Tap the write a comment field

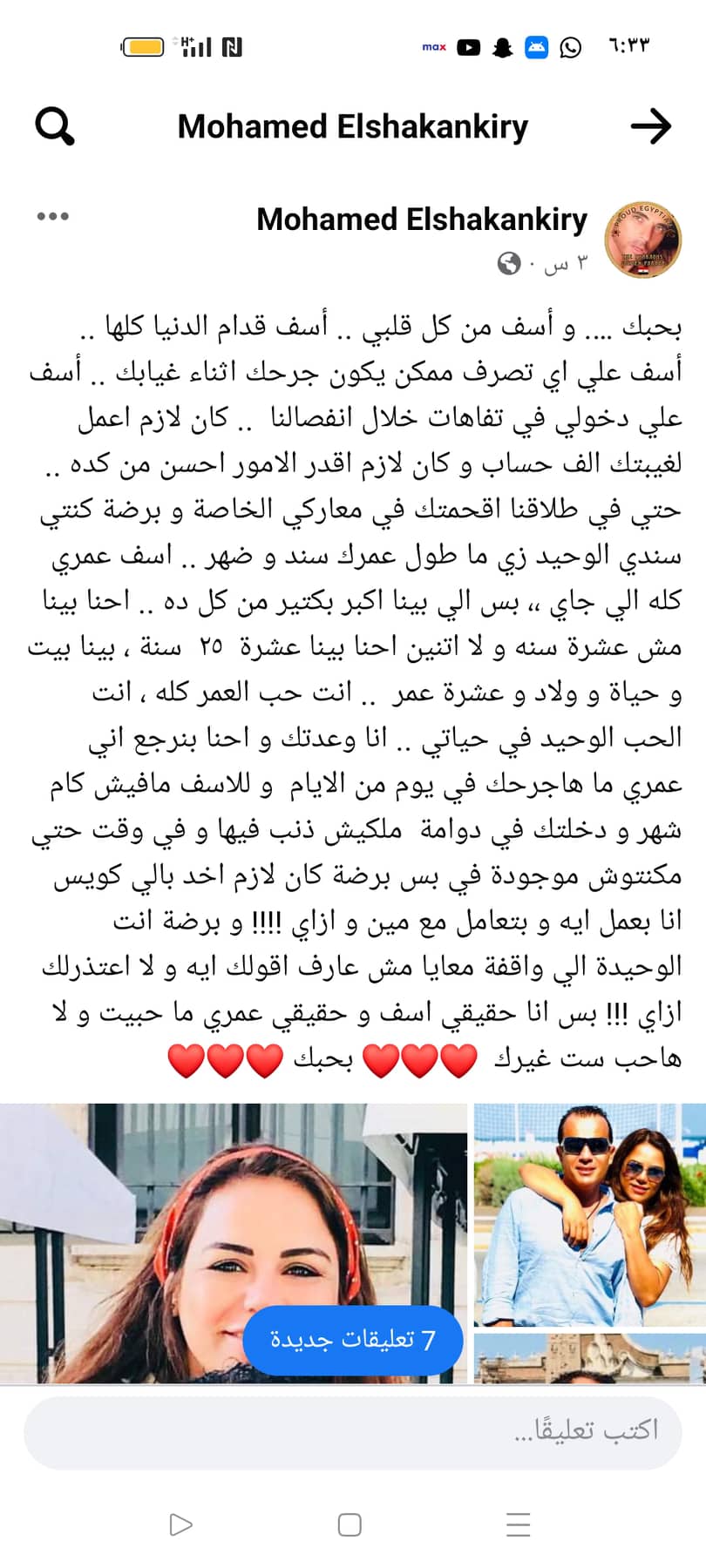coord(352,1432)
